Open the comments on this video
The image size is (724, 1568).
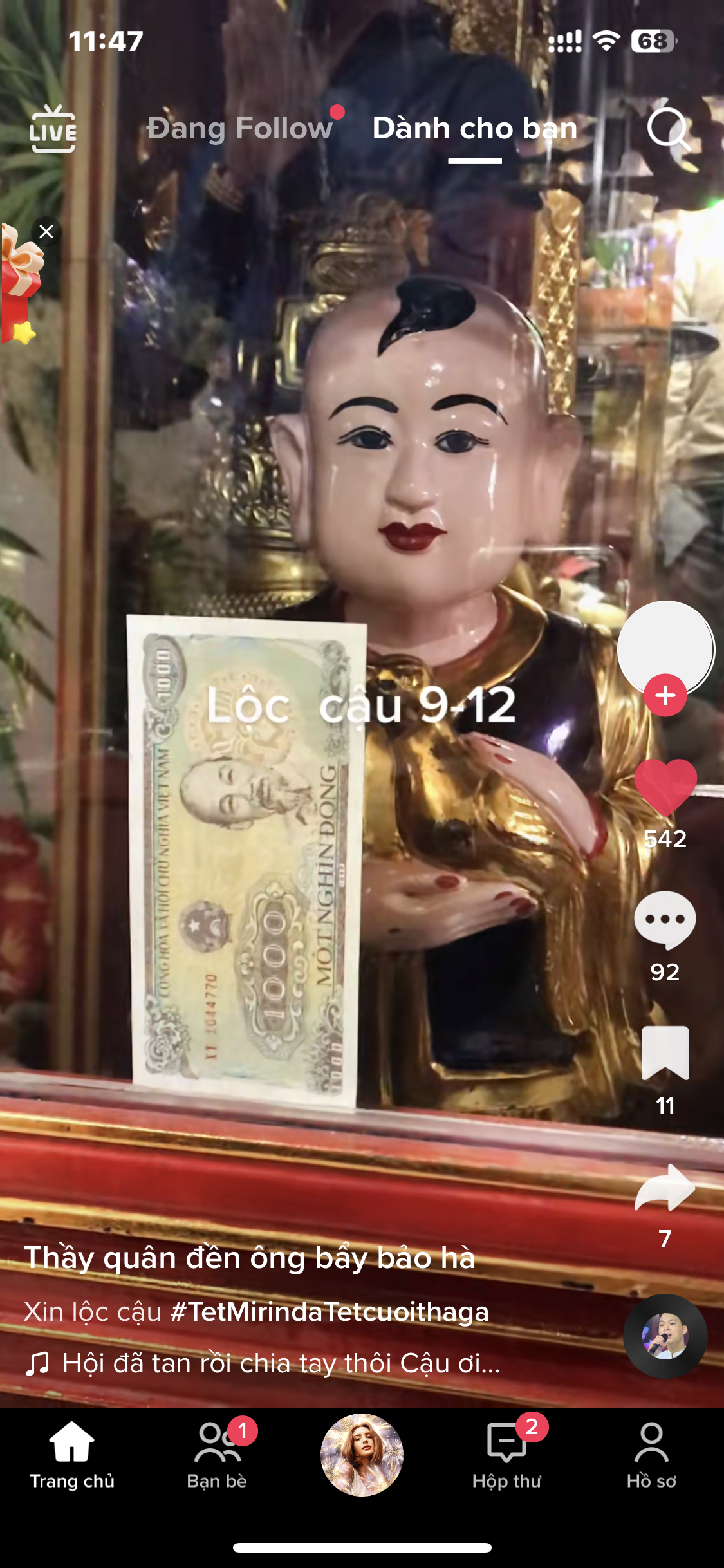pos(665,920)
